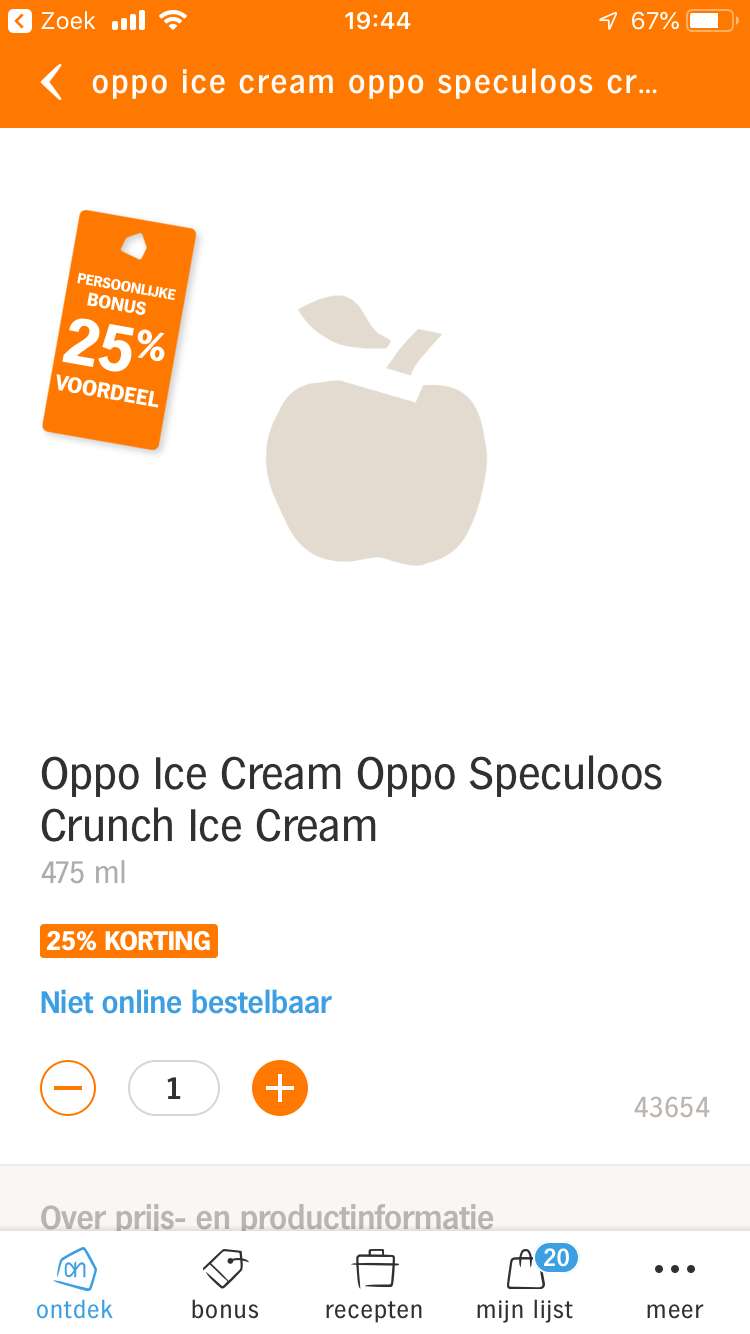Switch to the bonus tab

(x=225, y=1284)
